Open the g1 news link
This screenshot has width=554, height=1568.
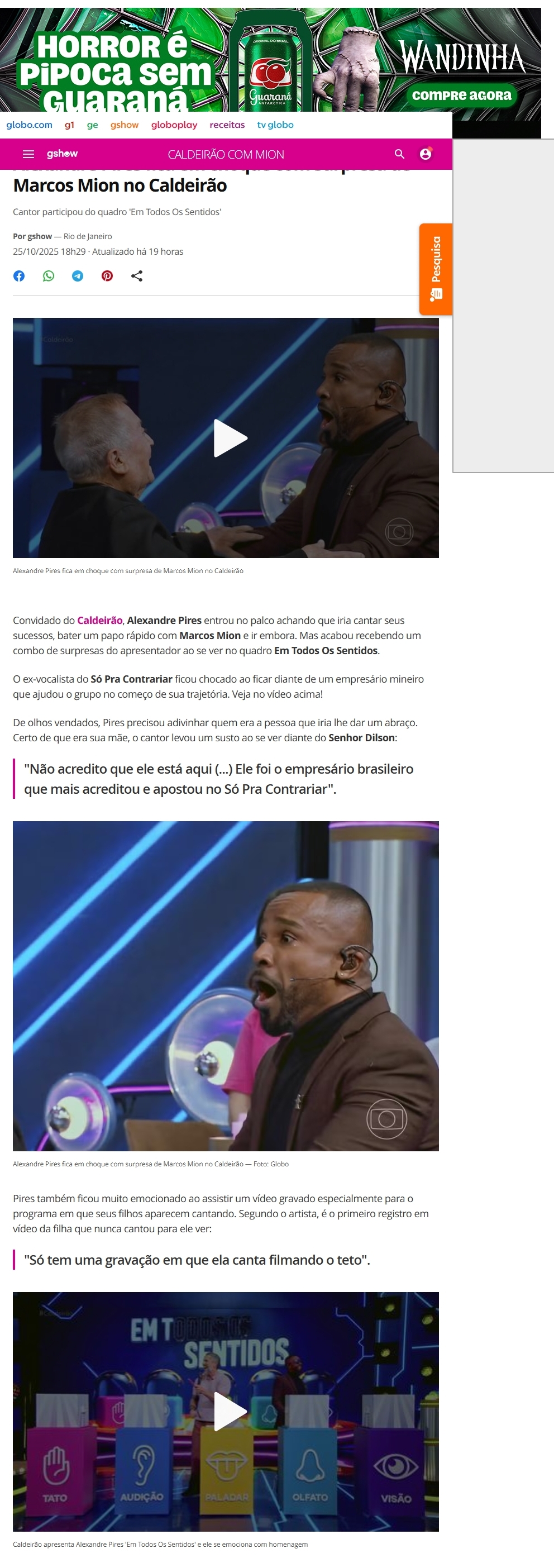click(69, 125)
